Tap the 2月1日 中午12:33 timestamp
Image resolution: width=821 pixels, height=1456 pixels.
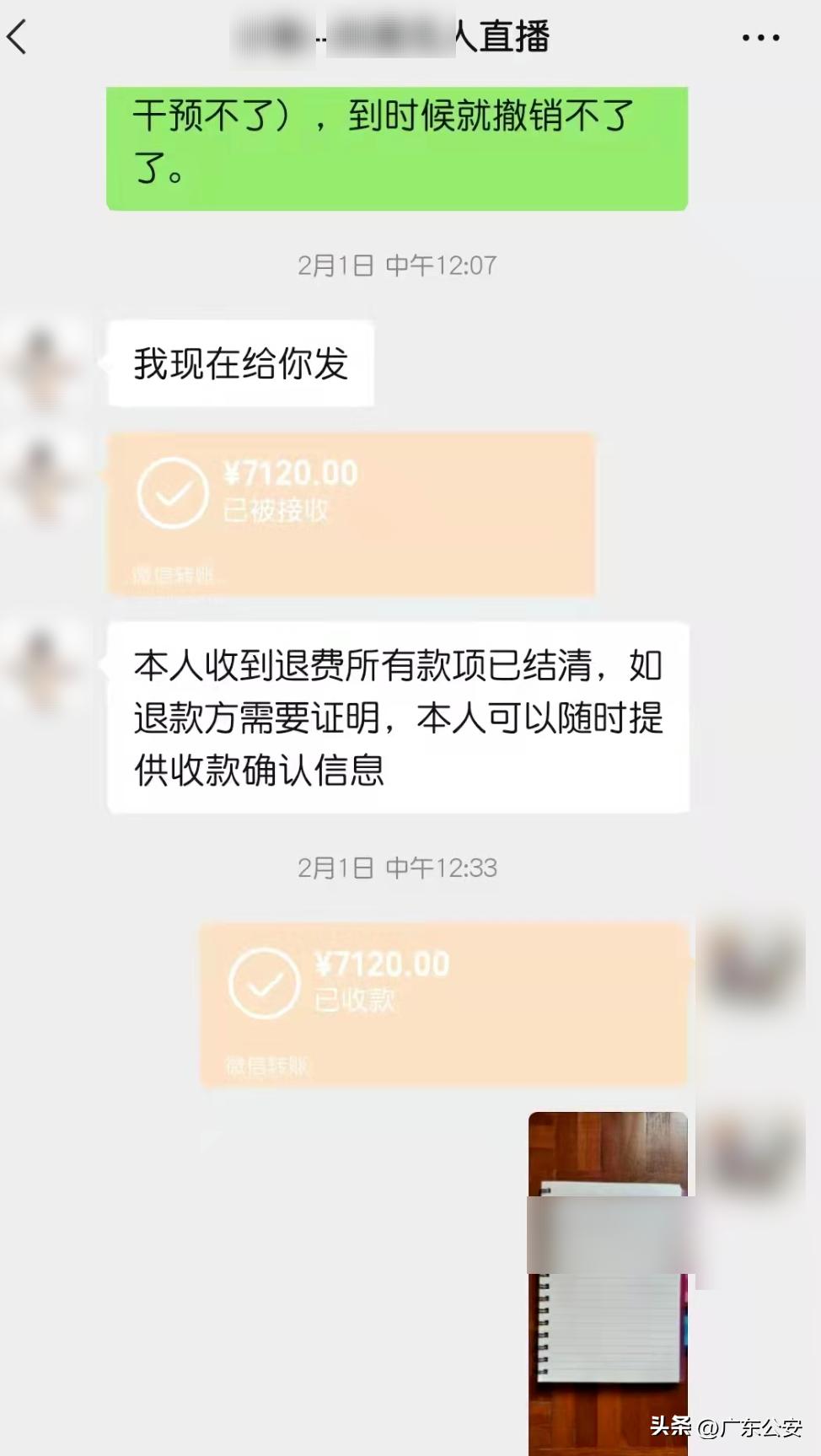(x=396, y=866)
